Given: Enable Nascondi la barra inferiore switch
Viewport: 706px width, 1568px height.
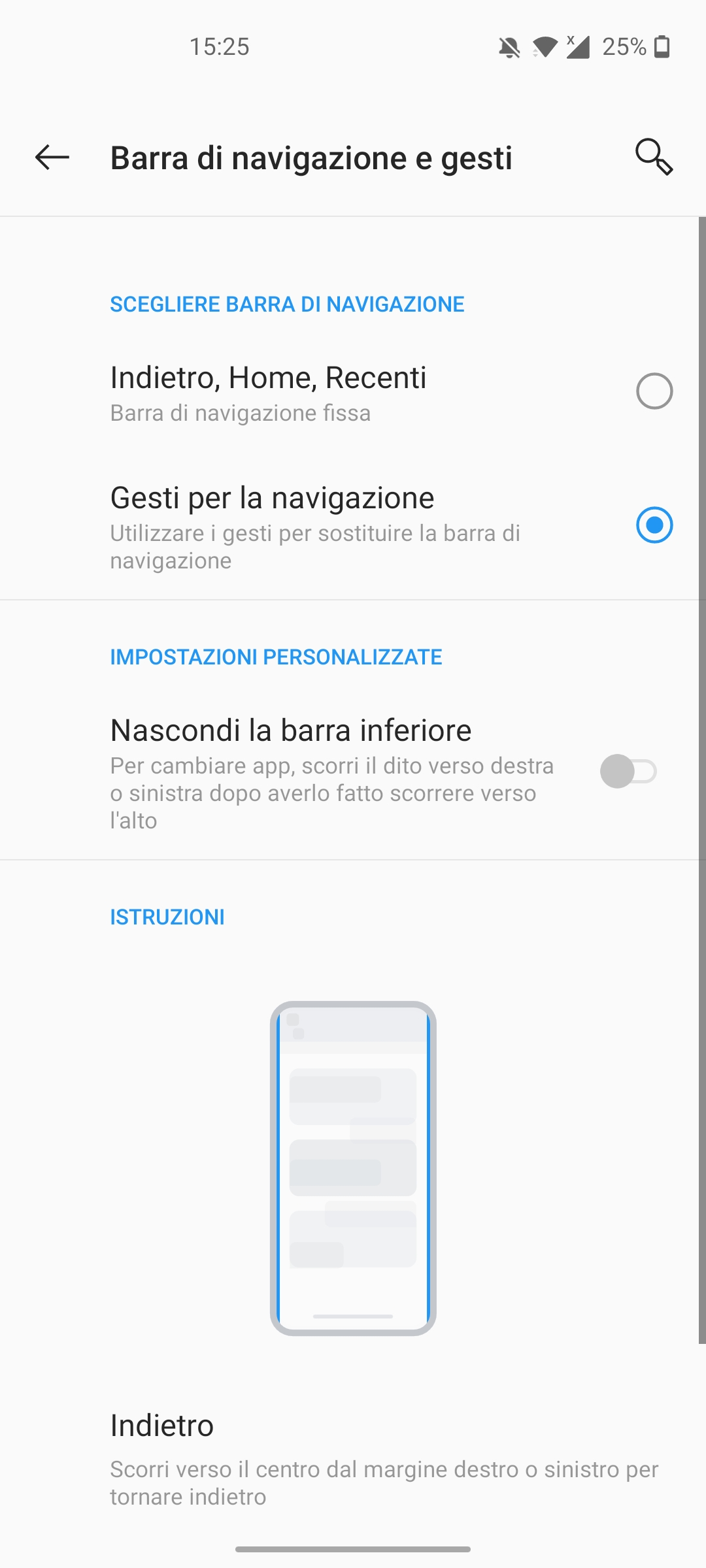Looking at the screenshot, I should click(628, 772).
